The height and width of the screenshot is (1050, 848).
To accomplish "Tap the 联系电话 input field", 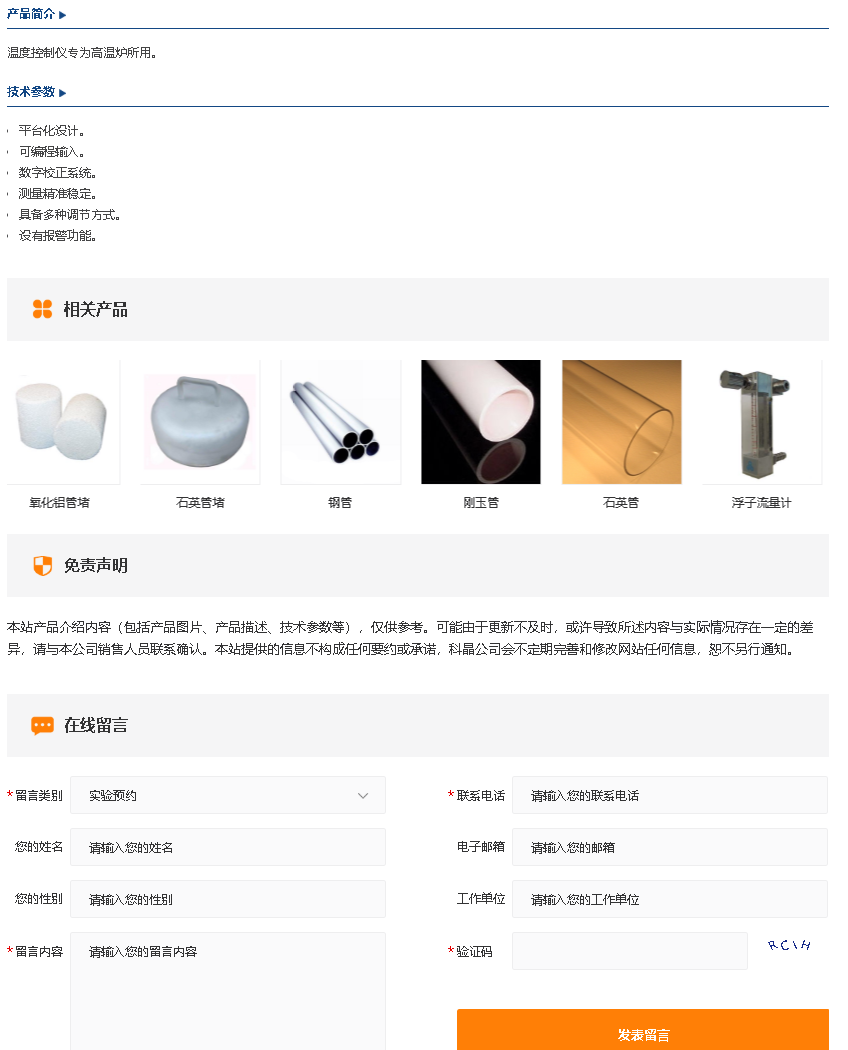I will (669, 795).
